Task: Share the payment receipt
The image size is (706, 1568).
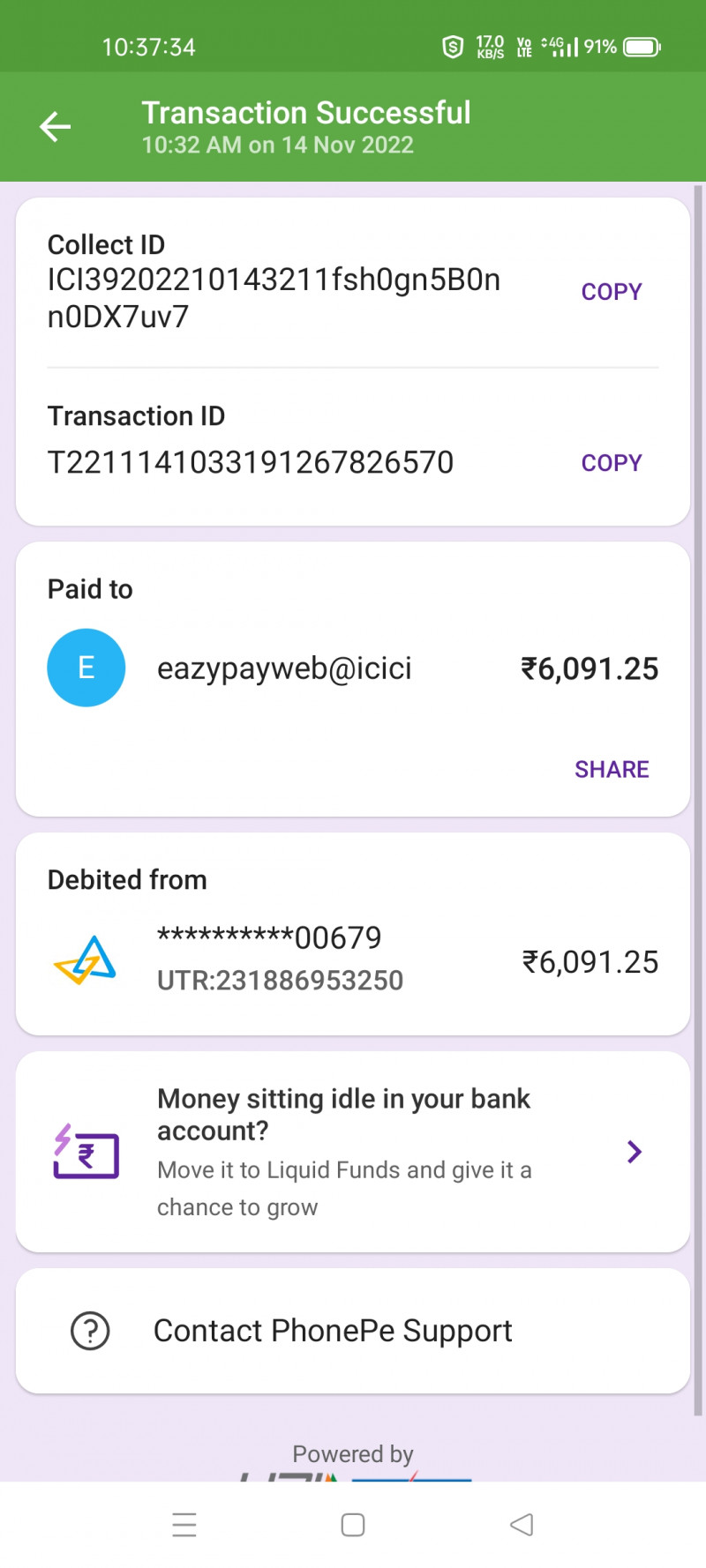Action: [611, 770]
